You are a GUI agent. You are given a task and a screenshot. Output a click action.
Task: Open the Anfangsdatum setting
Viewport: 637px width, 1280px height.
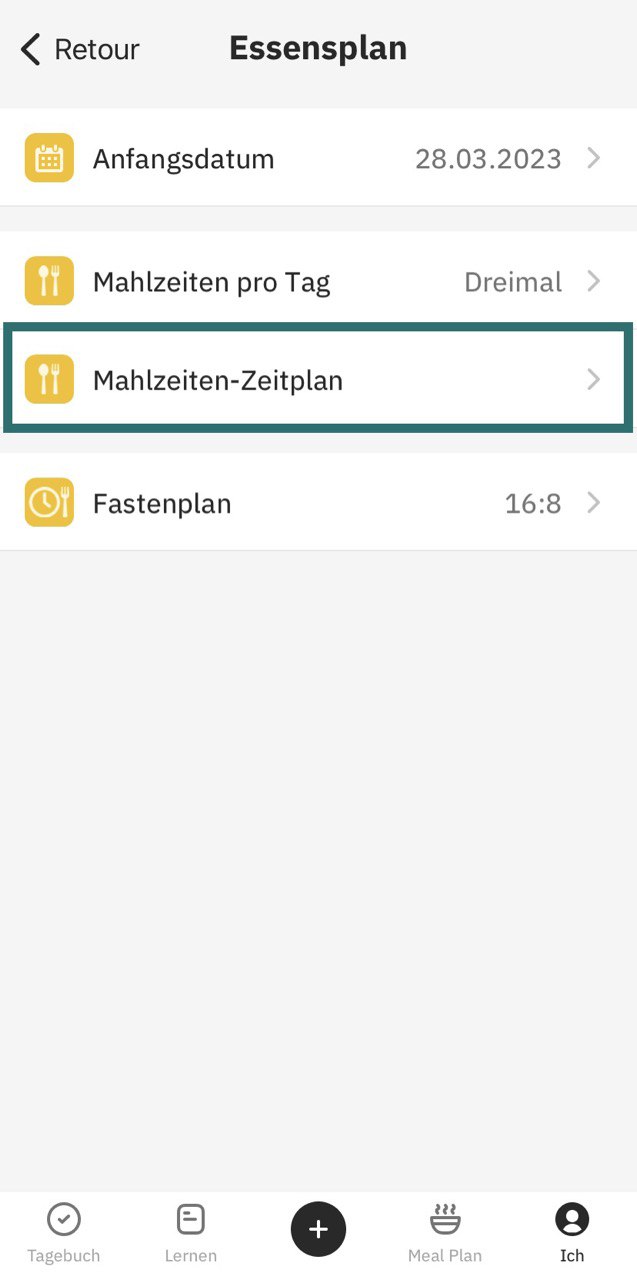pos(318,158)
